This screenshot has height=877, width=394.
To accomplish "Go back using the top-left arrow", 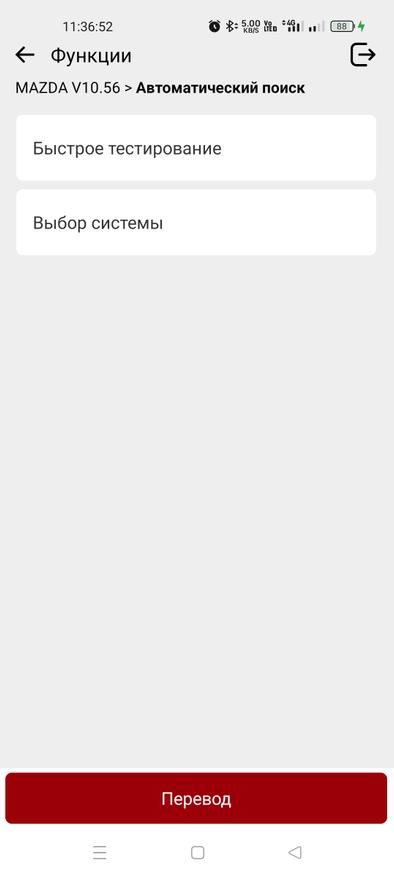I will pos(25,55).
